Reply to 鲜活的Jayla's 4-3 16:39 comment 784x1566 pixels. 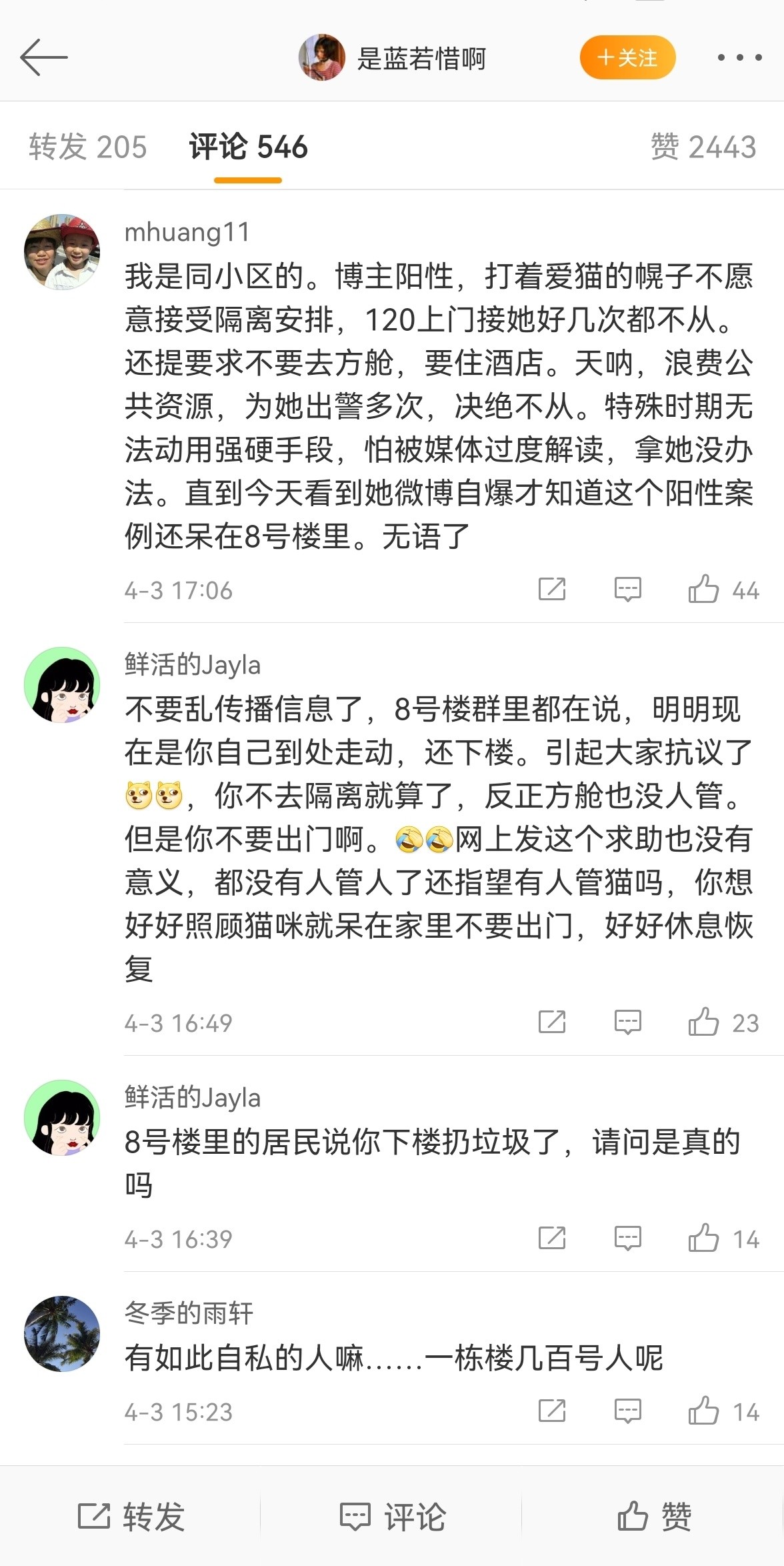(x=627, y=1239)
